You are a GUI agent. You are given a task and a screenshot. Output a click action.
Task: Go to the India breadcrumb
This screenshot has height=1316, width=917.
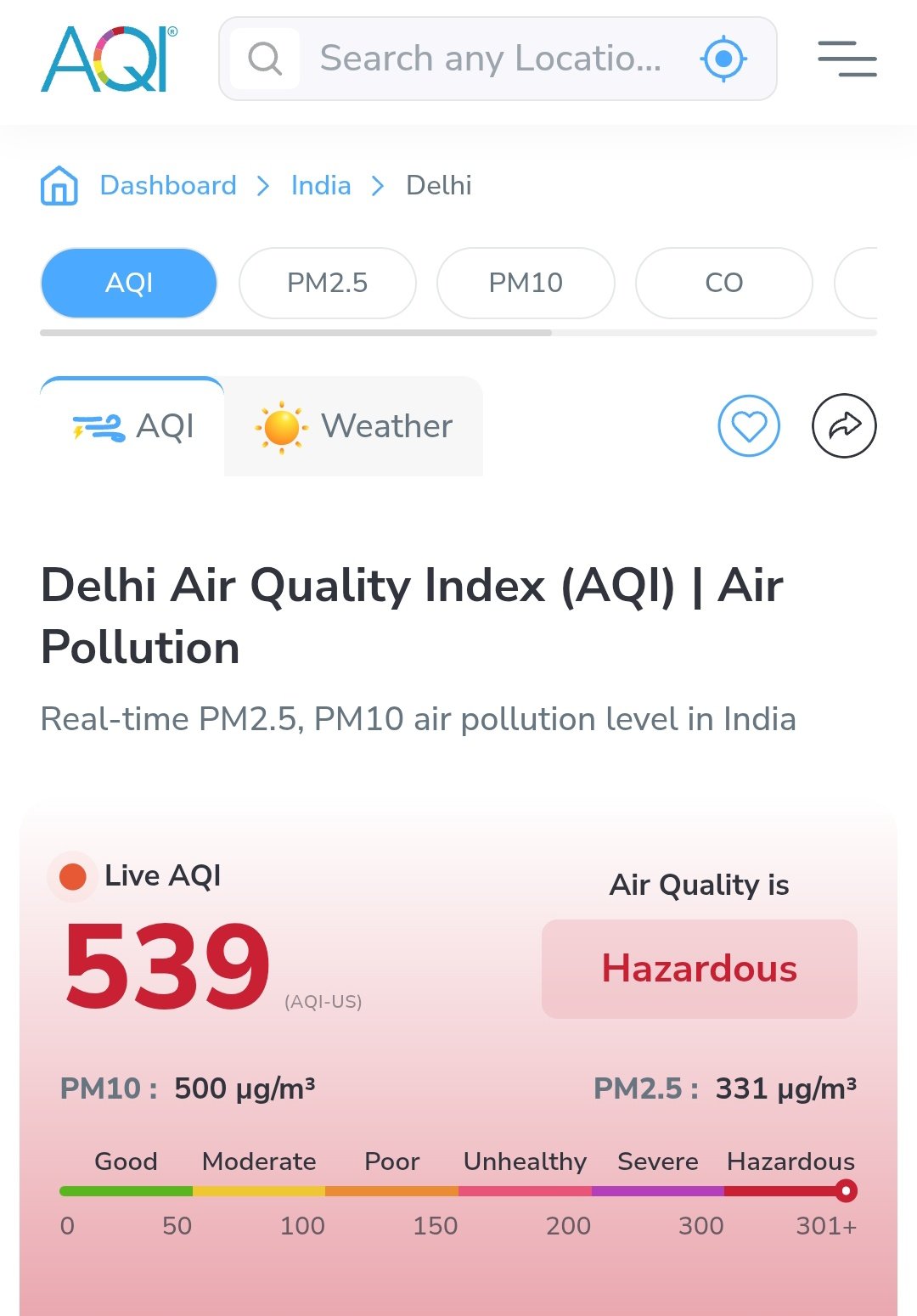[x=321, y=185]
